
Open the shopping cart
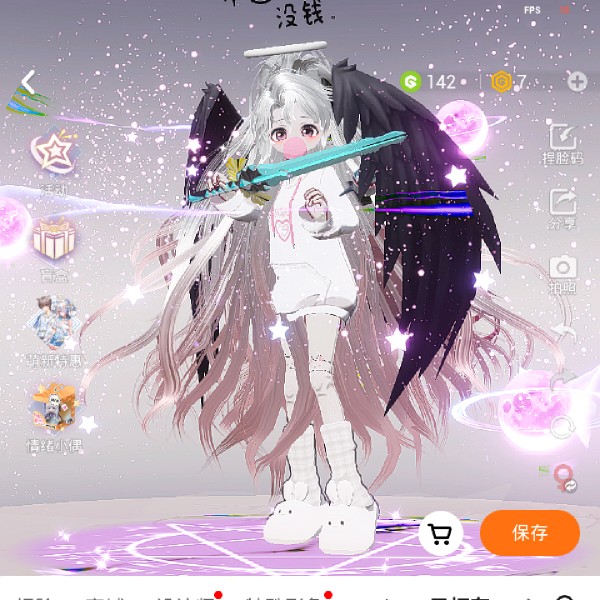tap(439, 533)
